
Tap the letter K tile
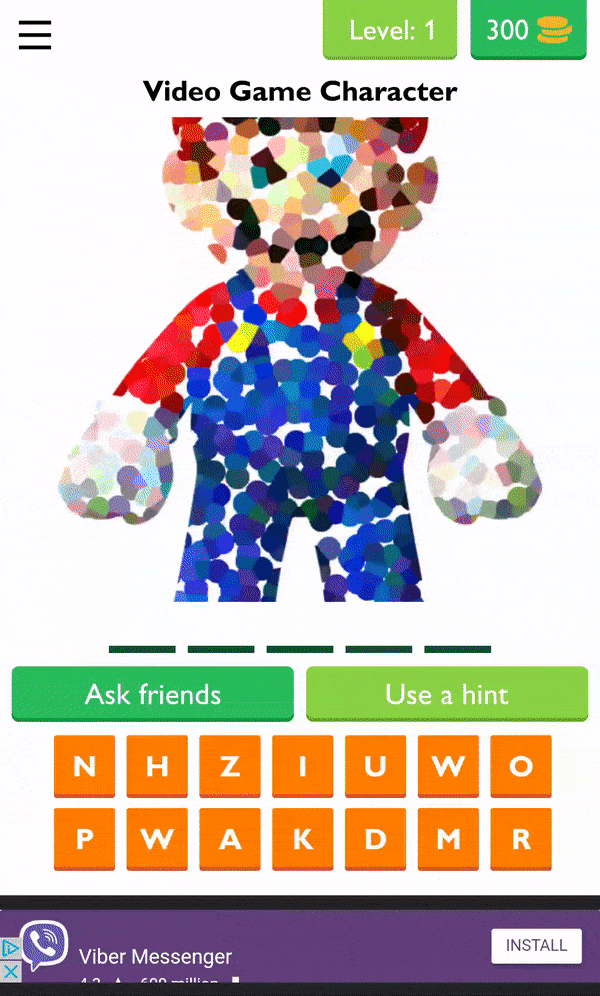pos(303,839)
